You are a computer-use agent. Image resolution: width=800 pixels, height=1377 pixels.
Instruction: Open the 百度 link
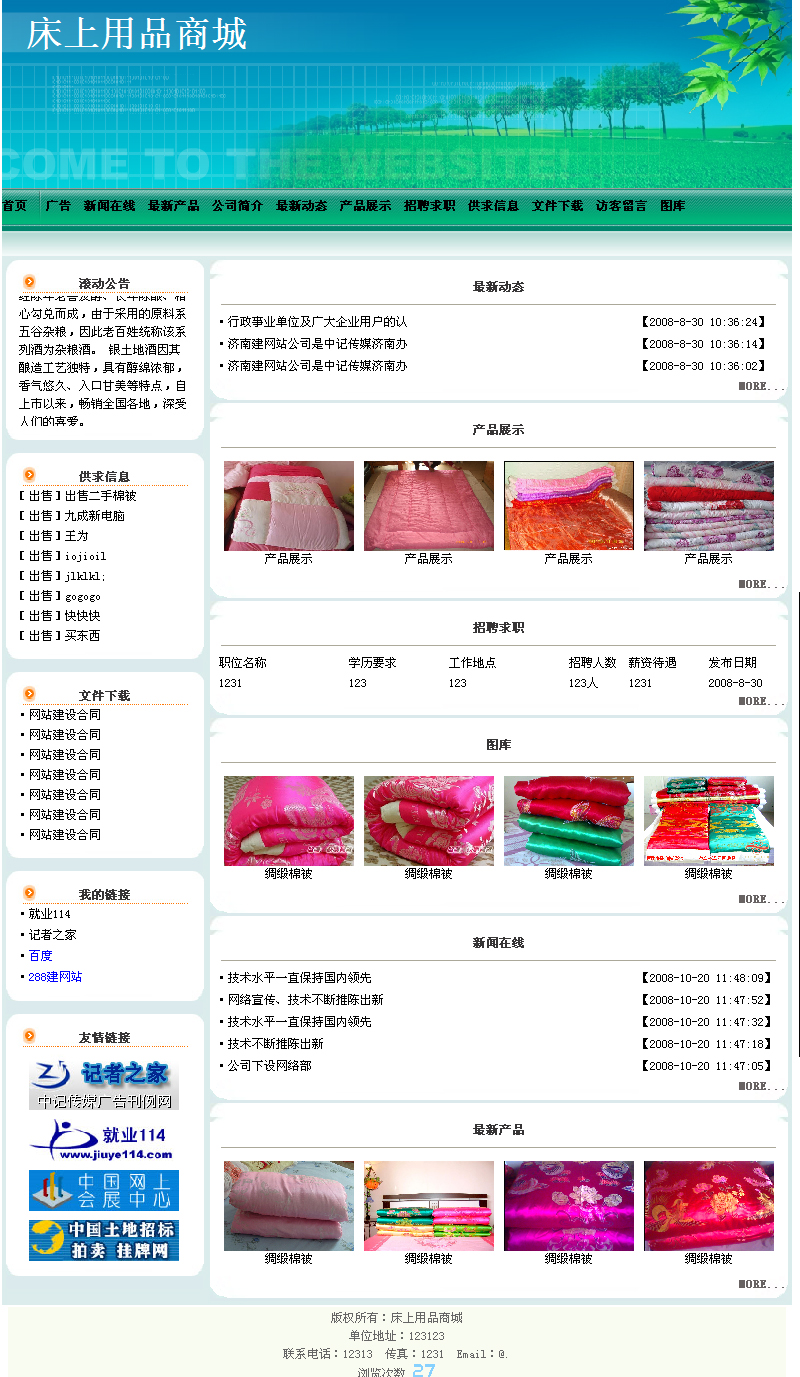click(x=40, y=956)
